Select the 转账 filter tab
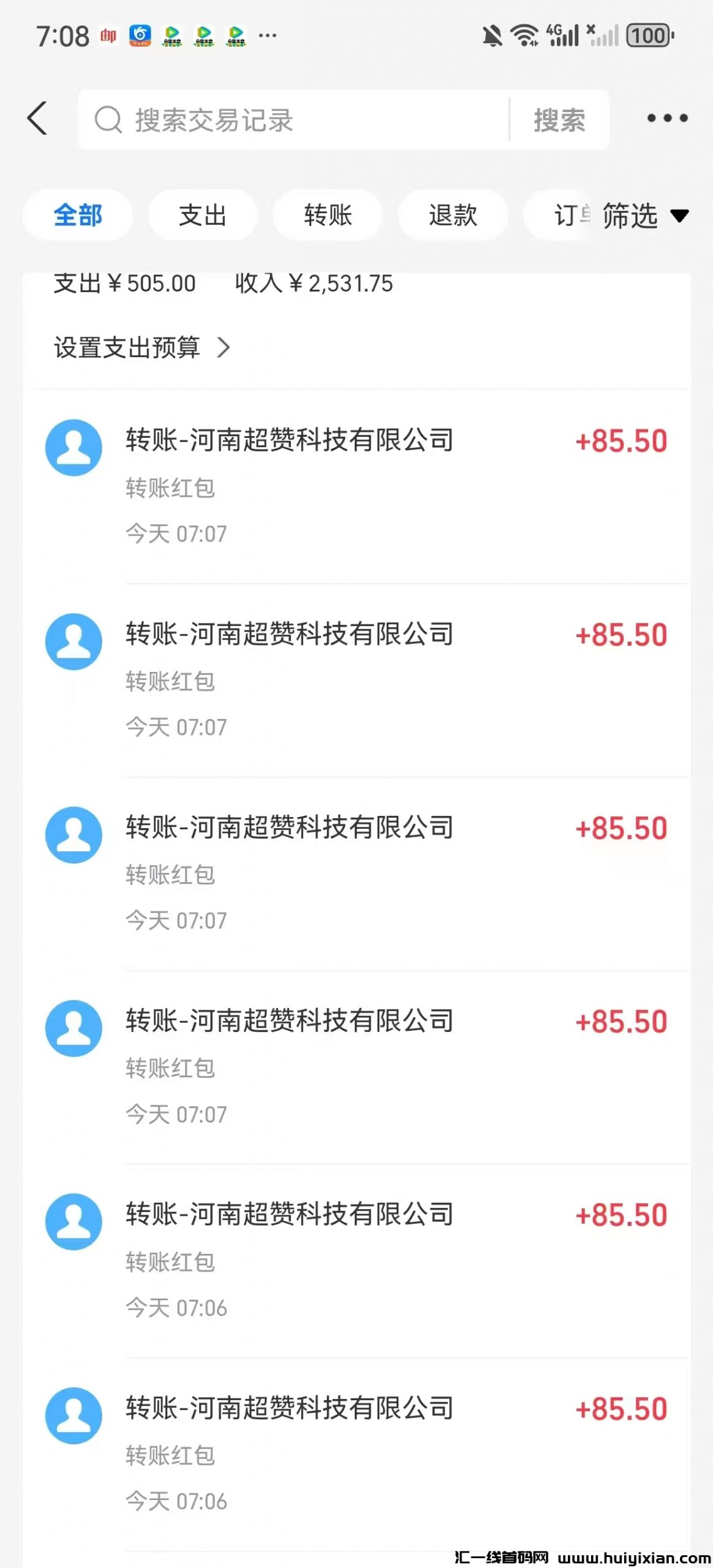 coord(327,215)
